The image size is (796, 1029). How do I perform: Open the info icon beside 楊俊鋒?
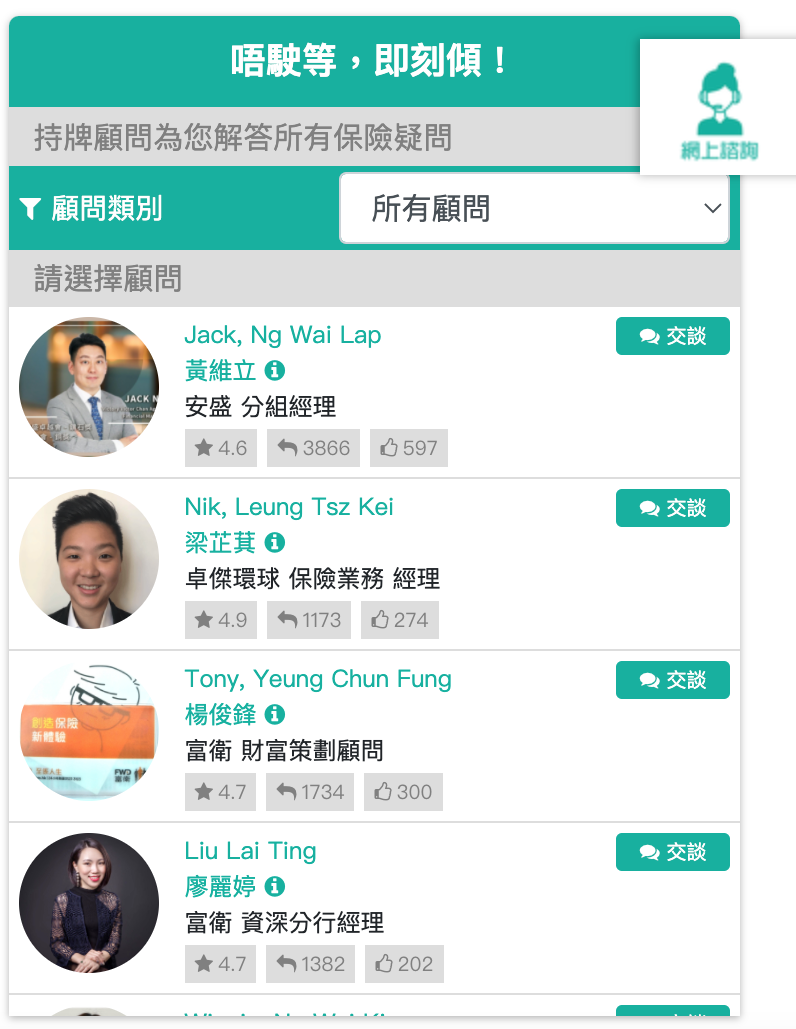click(x=275, y=714)
